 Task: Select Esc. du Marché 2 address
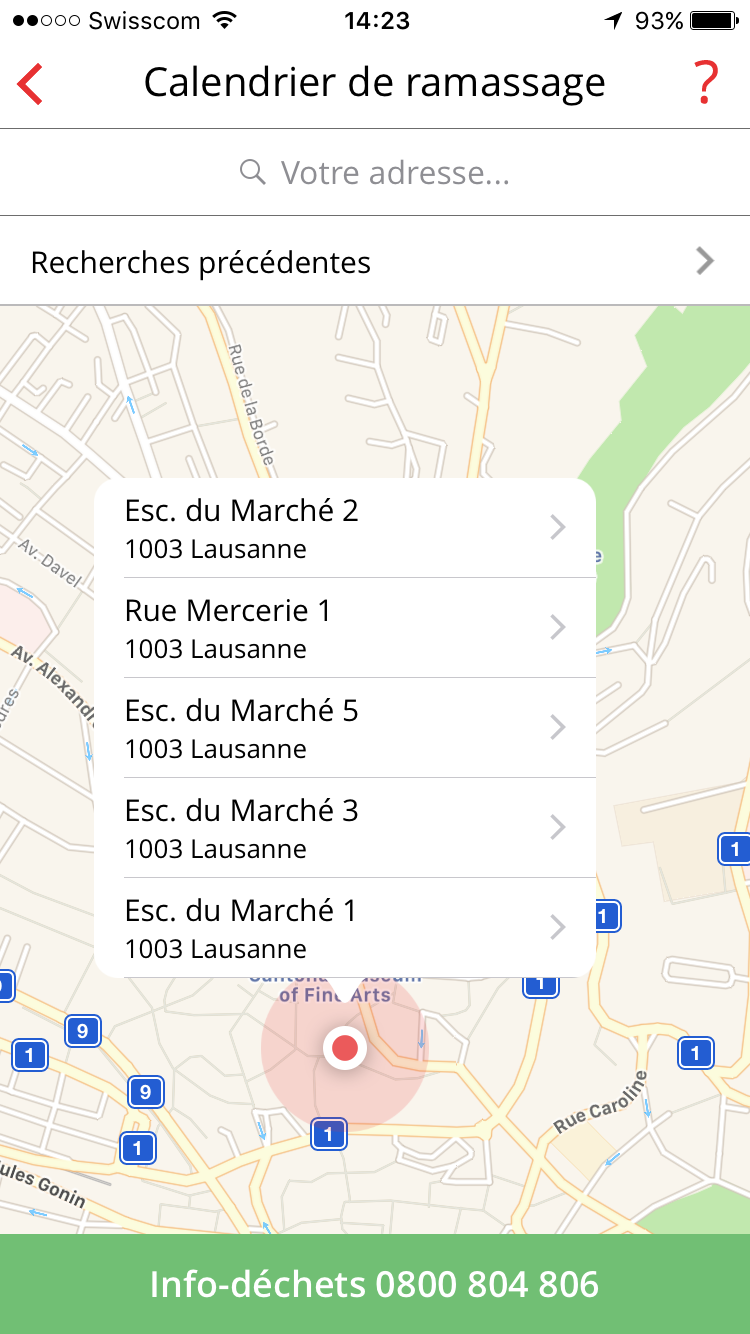(345, 528)
